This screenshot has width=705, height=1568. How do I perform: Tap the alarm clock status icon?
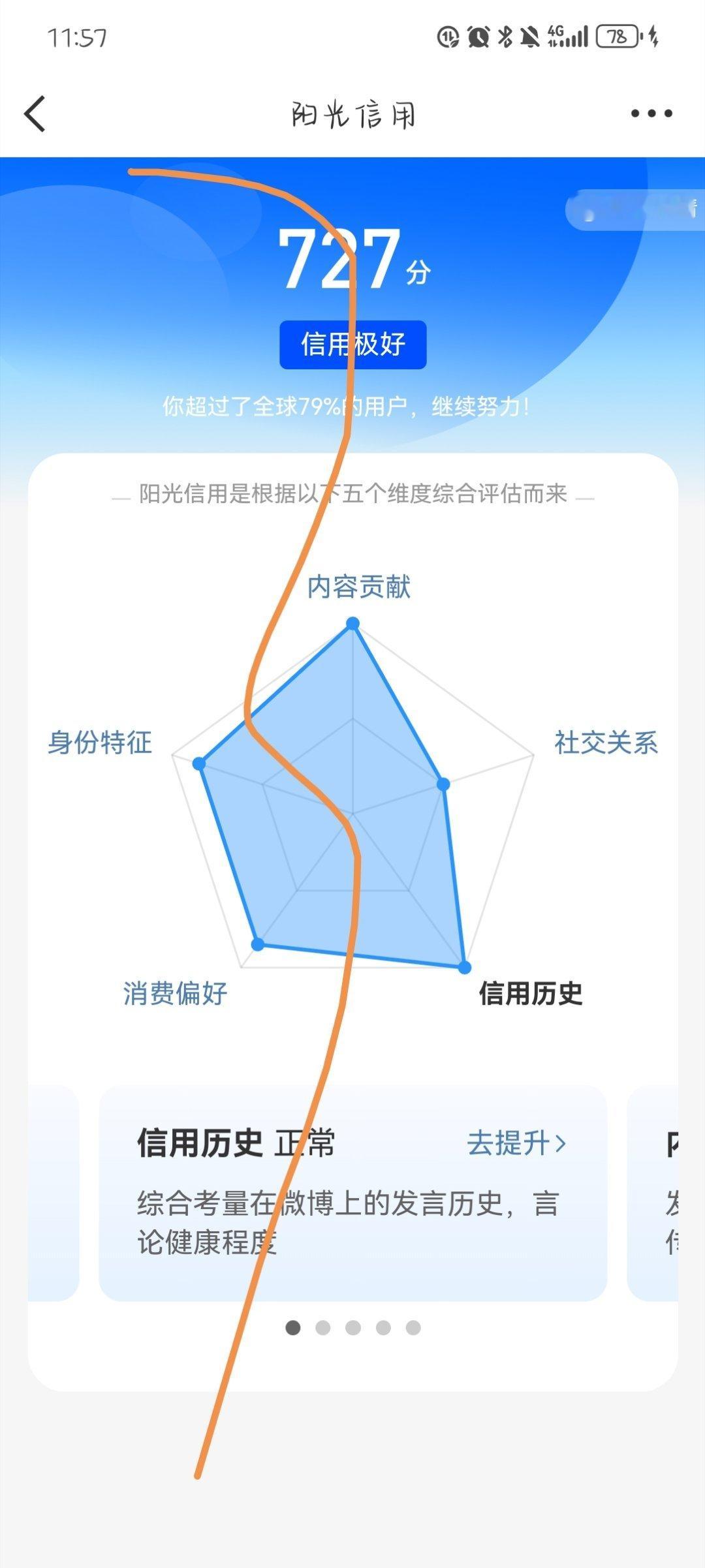click(477, 36)
